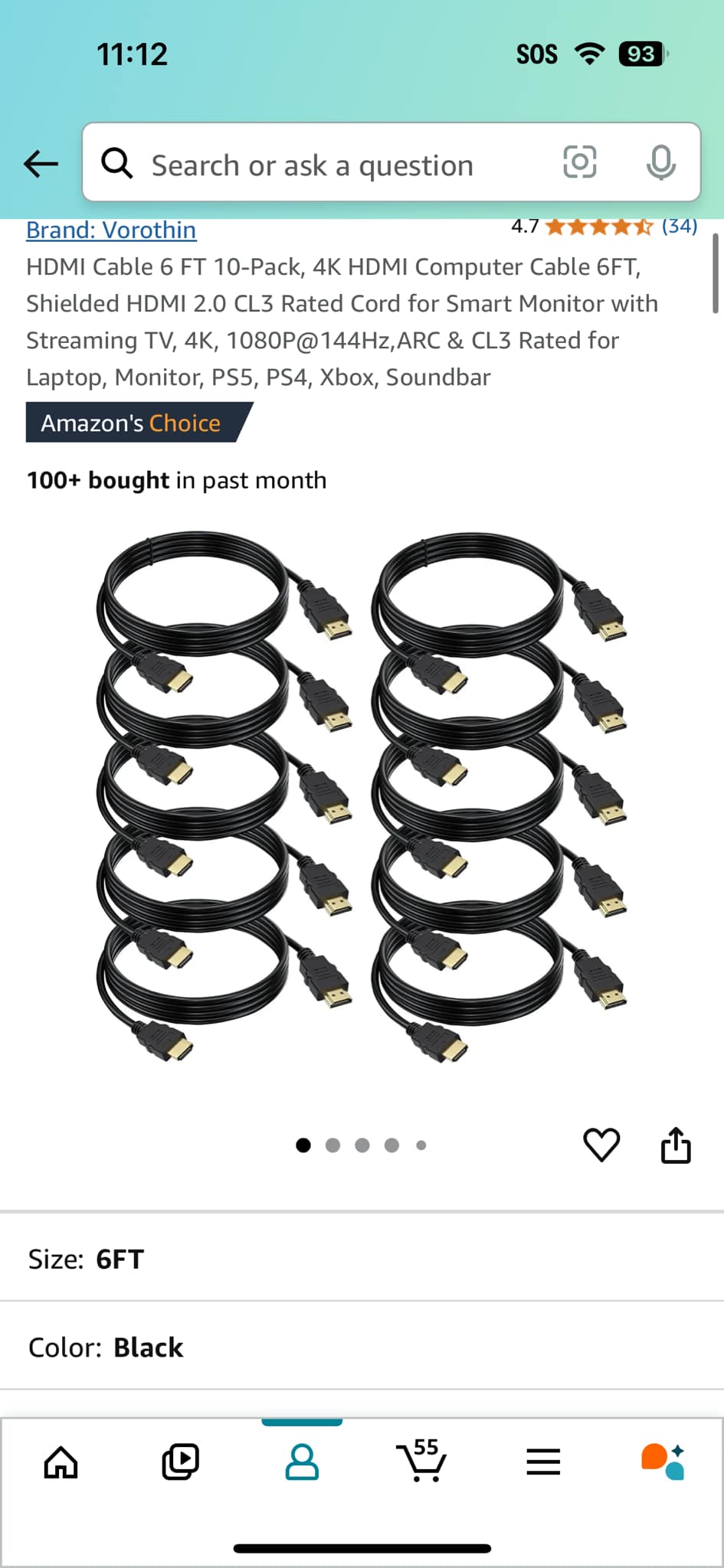Open the Rufus AI assistant
The image size is (724, 1568).
pos(663,1462)
